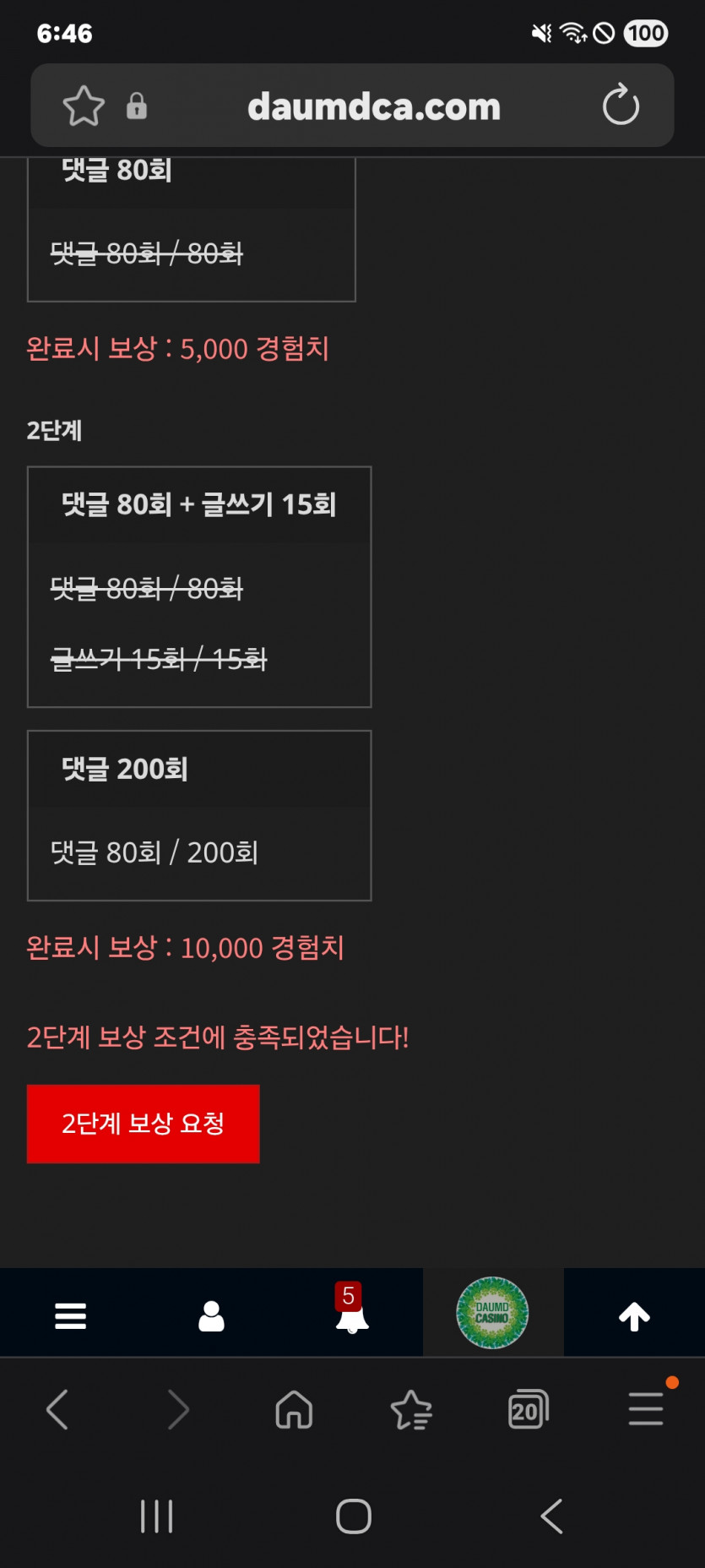Expand the 댓글 200회 mission box
705x1568 pixels.
(199, 814)
